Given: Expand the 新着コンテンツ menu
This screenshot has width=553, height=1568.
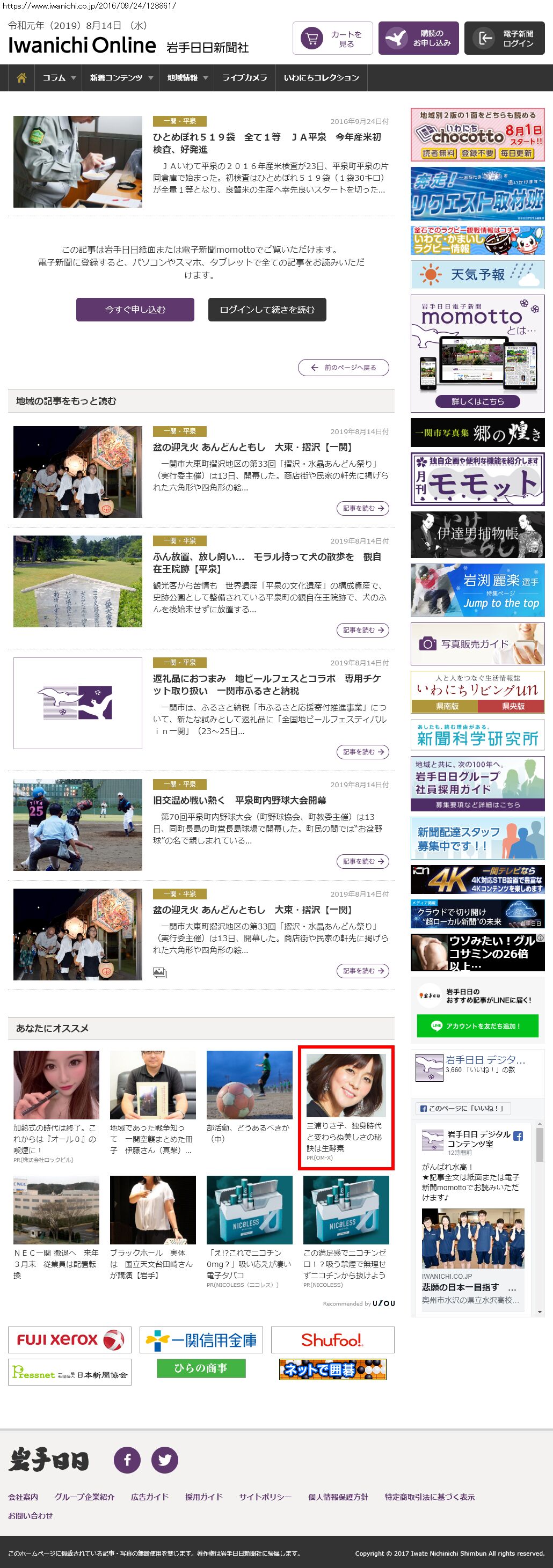Looking at the screenshot, I should pyautogui.click(x=121, y=78).
